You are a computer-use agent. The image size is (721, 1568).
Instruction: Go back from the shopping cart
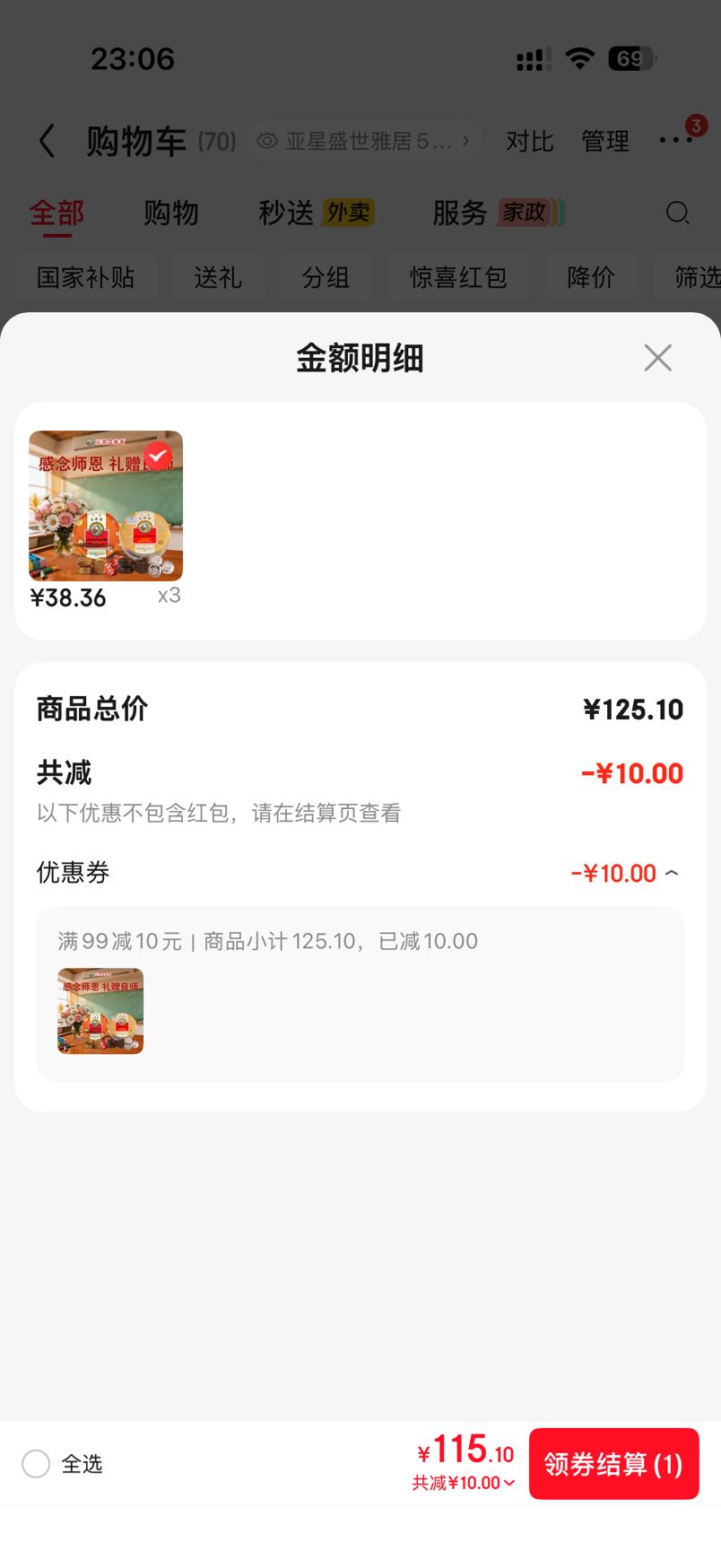click(47, 141)
